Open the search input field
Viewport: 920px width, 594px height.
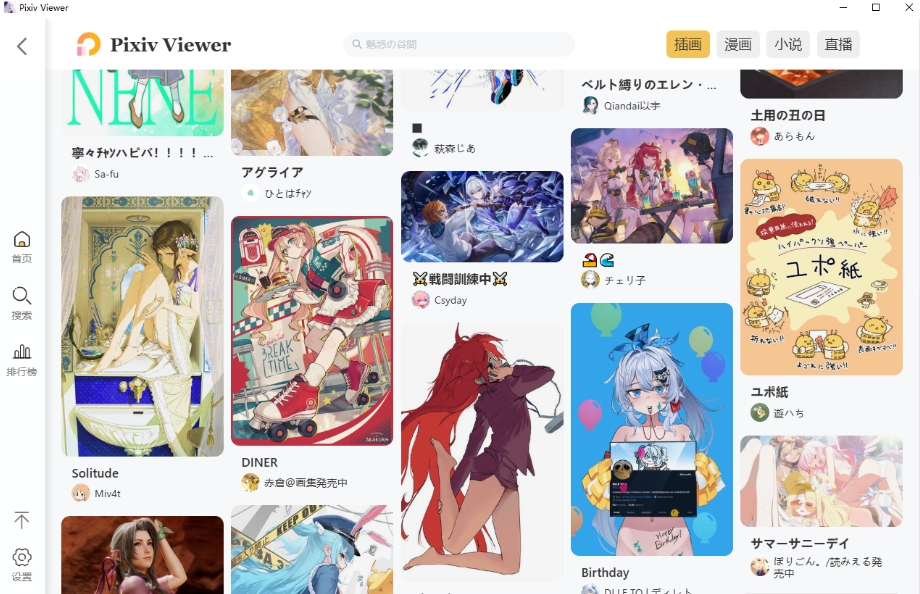pos(460,44)
